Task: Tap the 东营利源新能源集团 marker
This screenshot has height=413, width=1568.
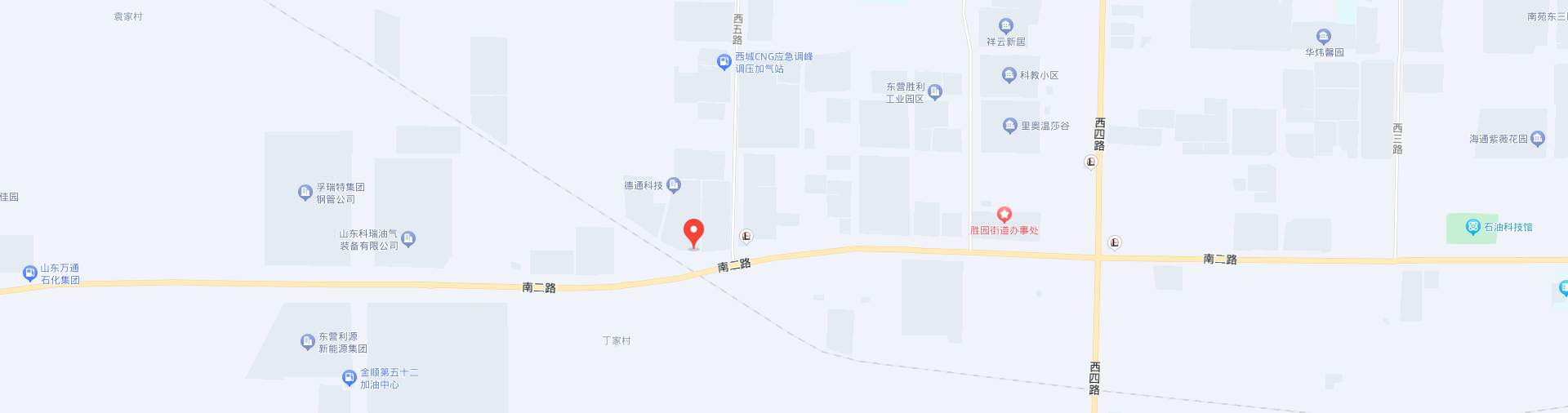Action: tap(307, 342)
